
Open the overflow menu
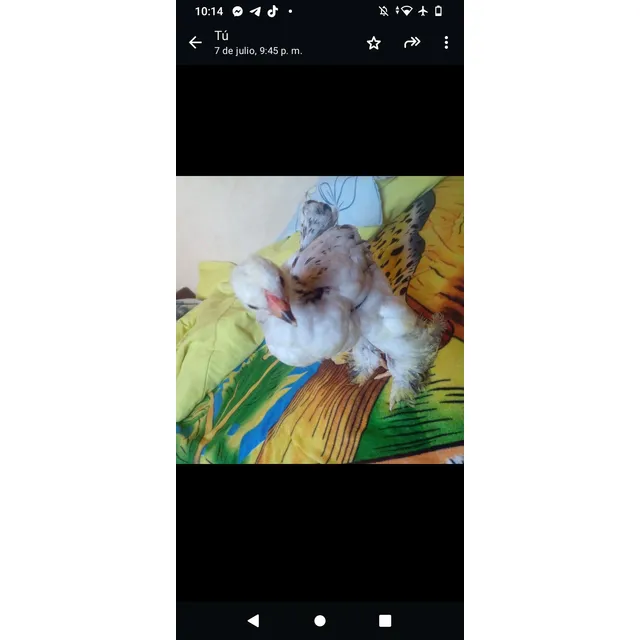click(446, 43)
